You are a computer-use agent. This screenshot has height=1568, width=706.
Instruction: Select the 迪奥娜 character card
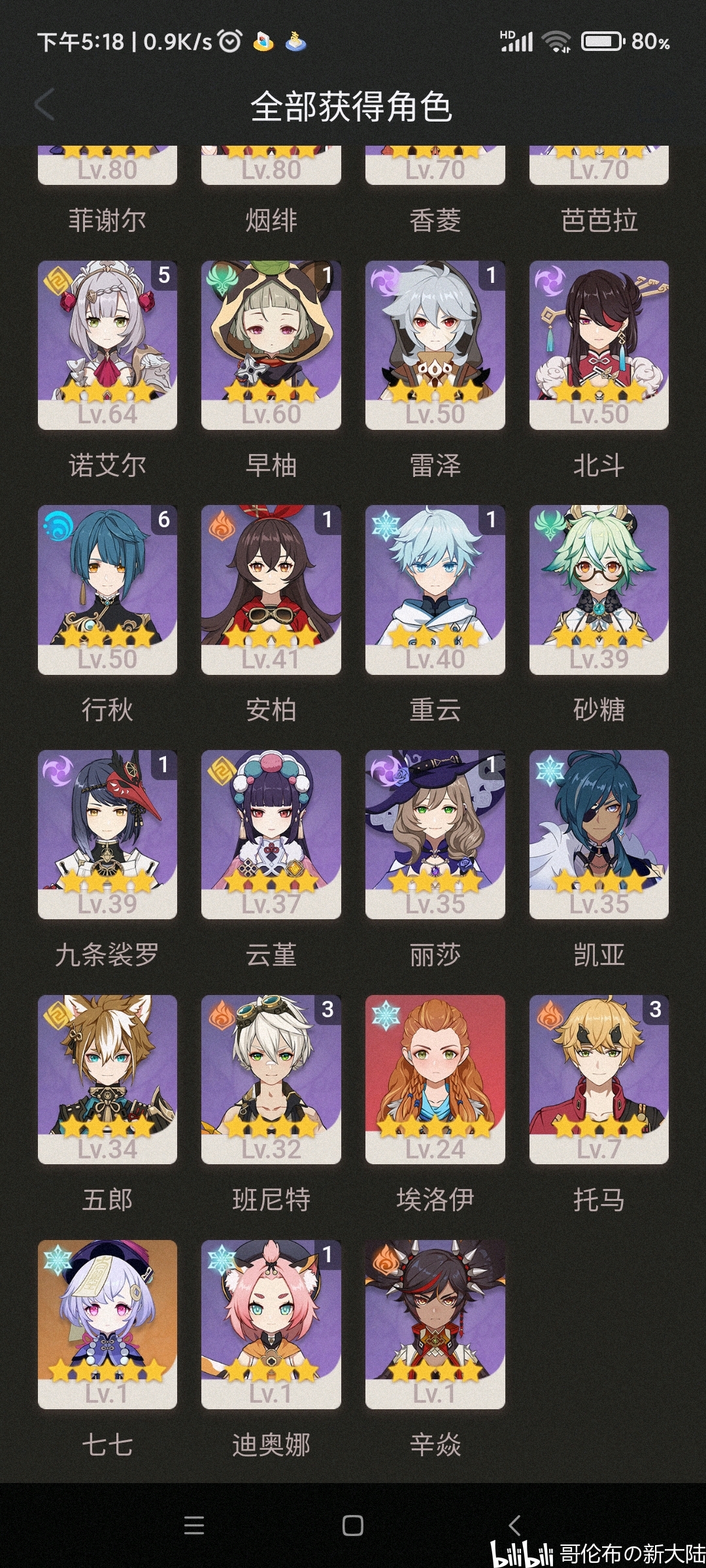tap(271, 1324)
